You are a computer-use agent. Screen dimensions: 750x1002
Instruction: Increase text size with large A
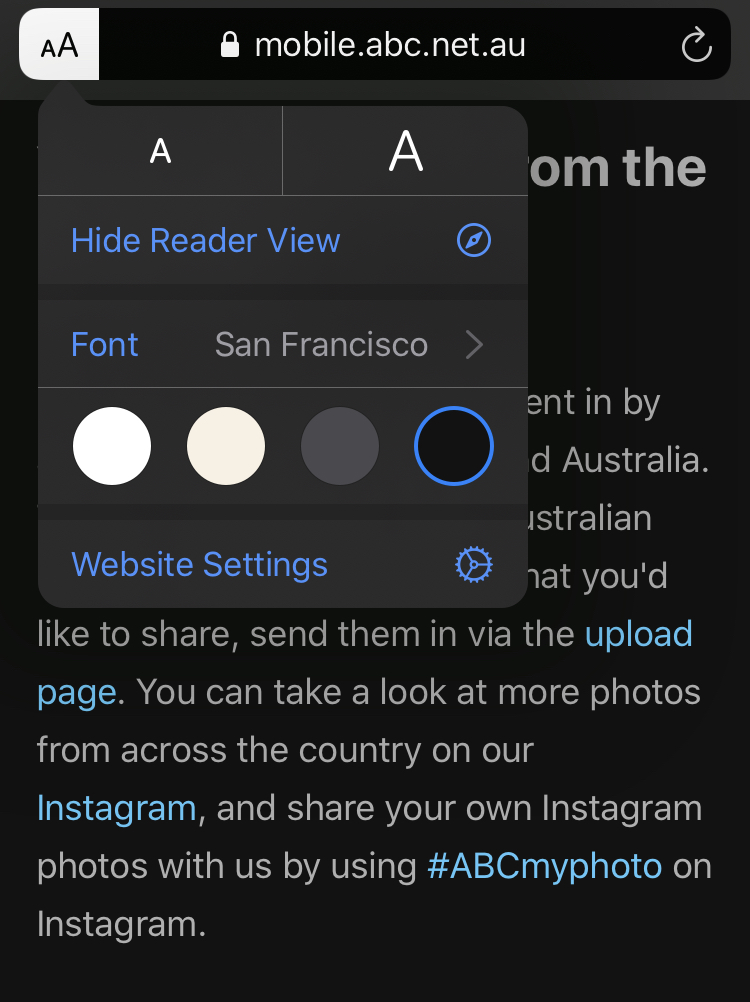[405, 151]
